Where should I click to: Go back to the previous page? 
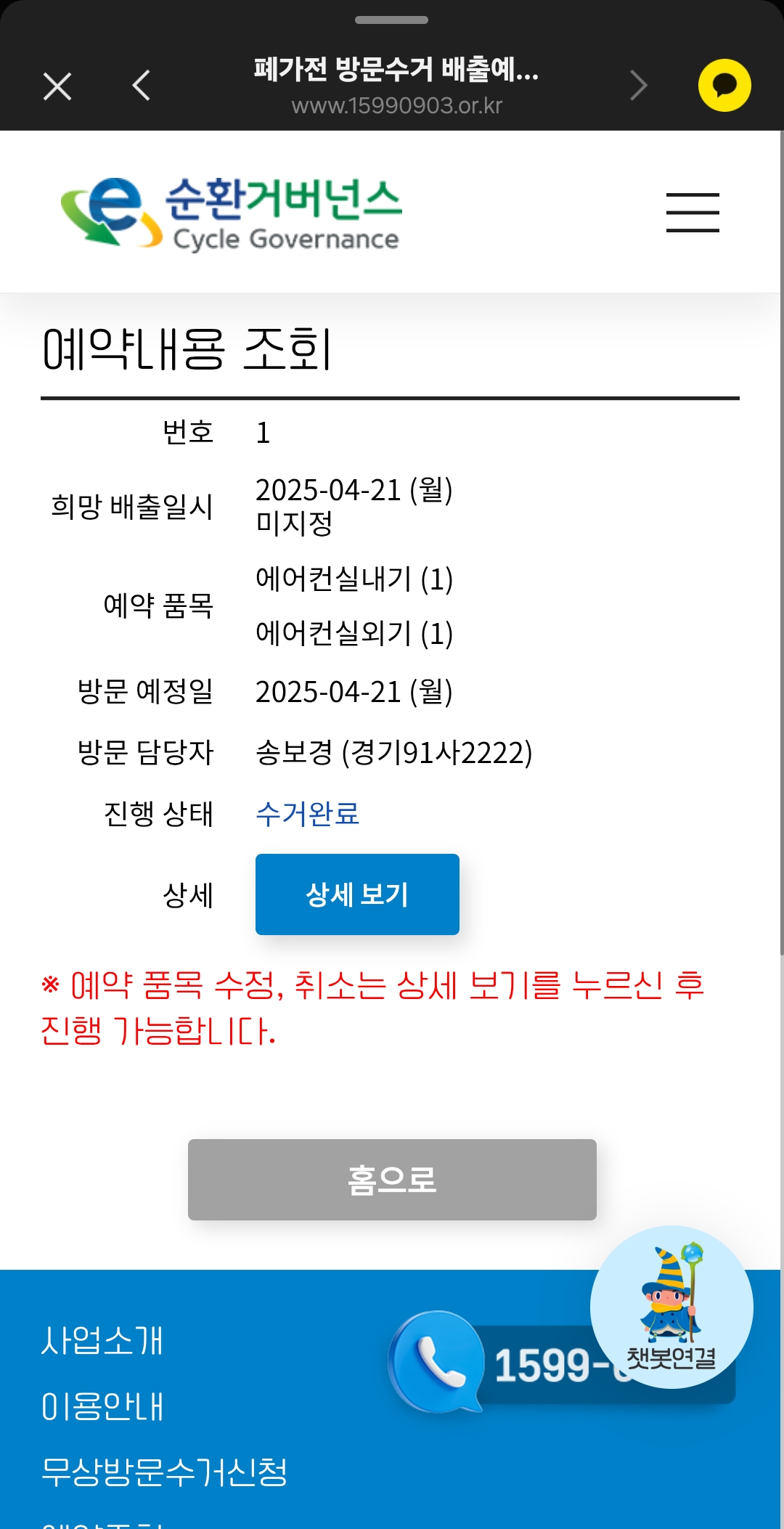[x=142, y=86]
